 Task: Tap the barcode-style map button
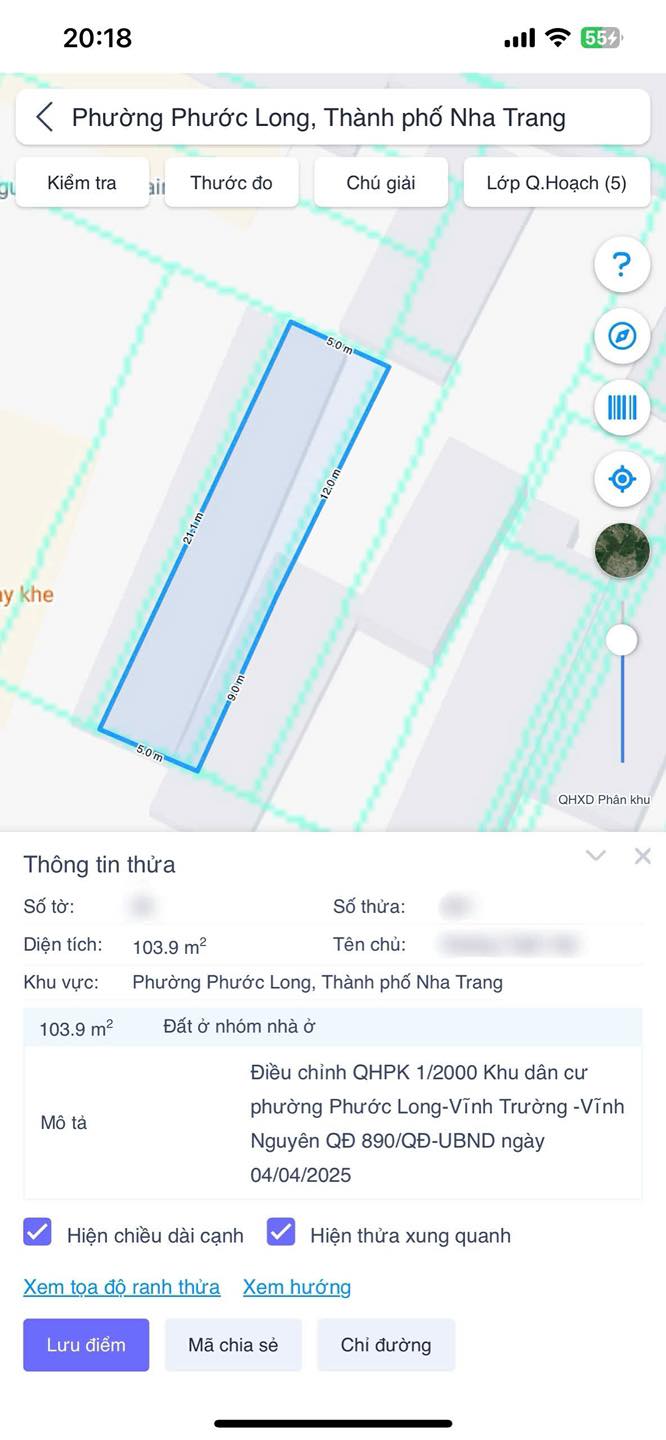coord(622,407)
